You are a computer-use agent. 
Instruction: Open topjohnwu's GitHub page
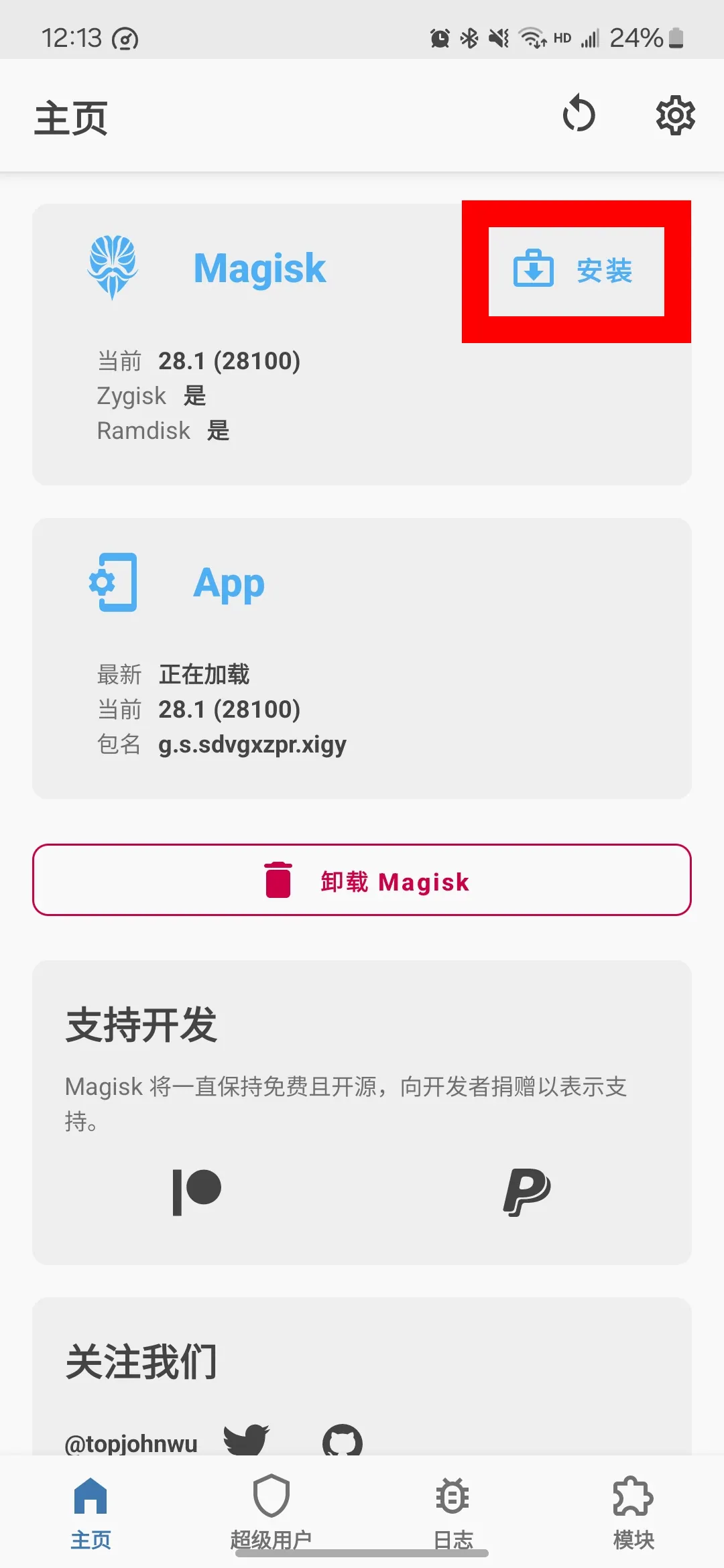[343, 1441]
